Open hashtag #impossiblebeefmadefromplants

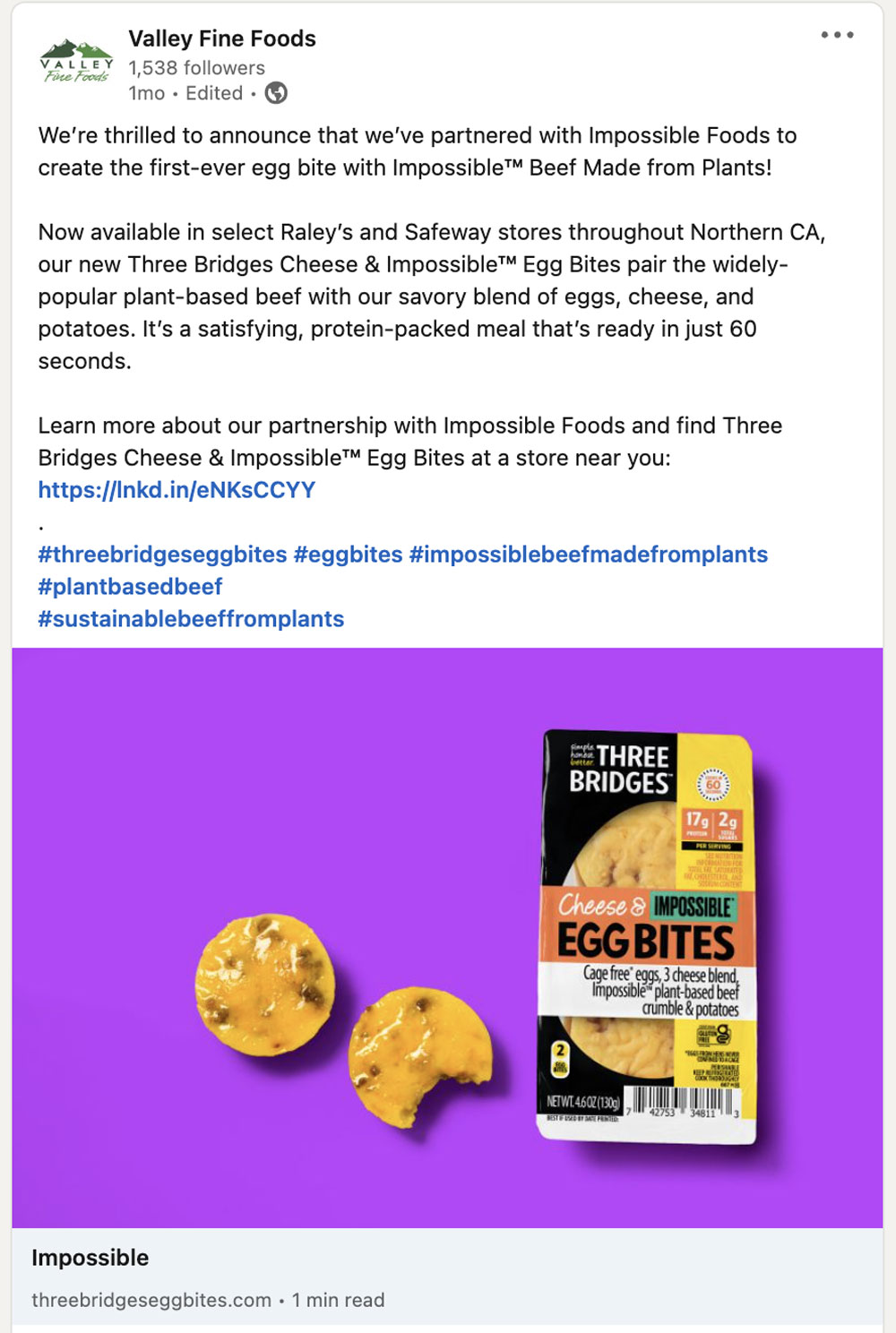[x=588, y=555]
